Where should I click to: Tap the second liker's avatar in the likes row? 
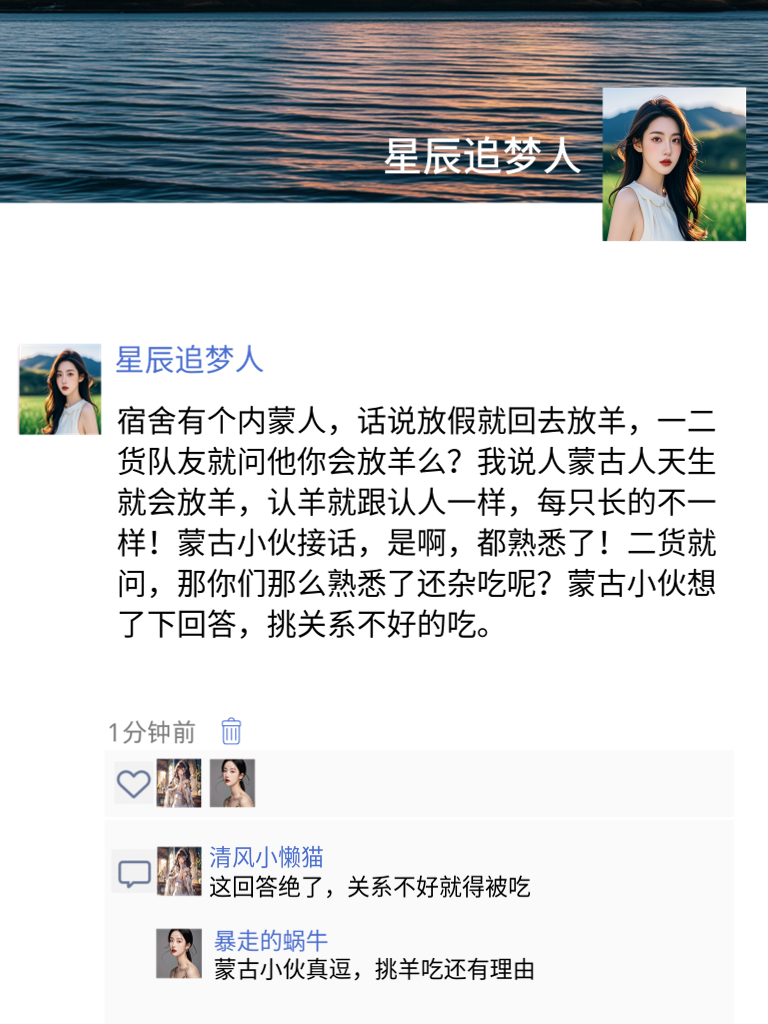pos(231,785)
